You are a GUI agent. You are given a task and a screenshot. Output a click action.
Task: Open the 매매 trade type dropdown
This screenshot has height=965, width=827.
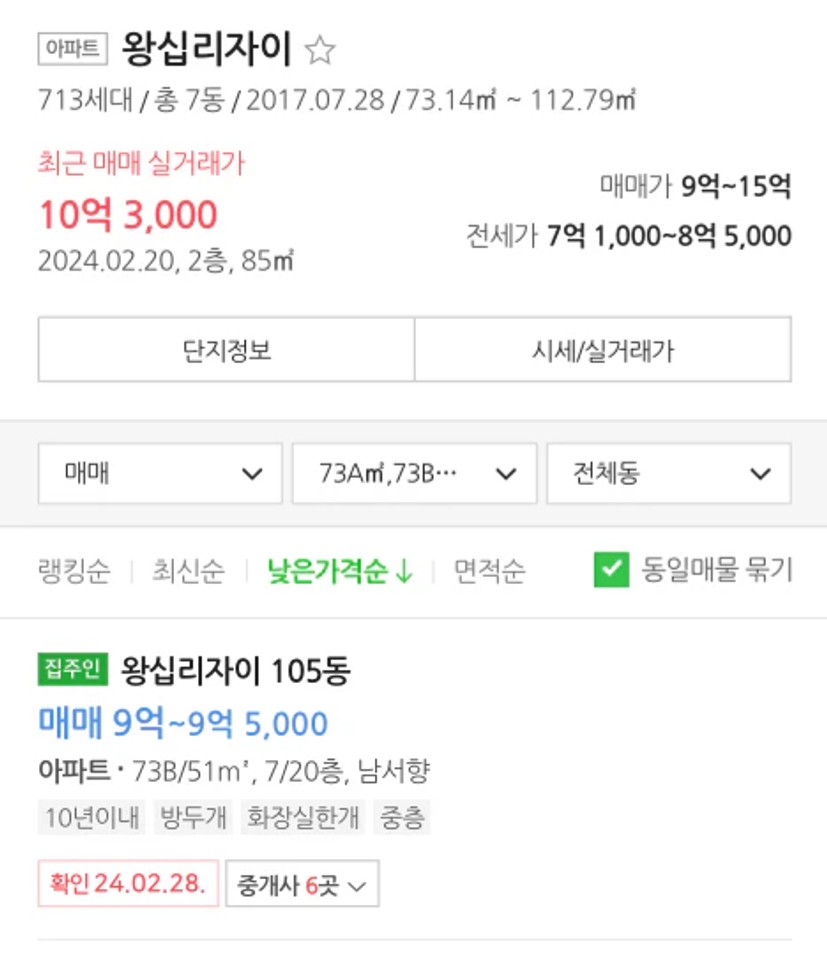160,473
